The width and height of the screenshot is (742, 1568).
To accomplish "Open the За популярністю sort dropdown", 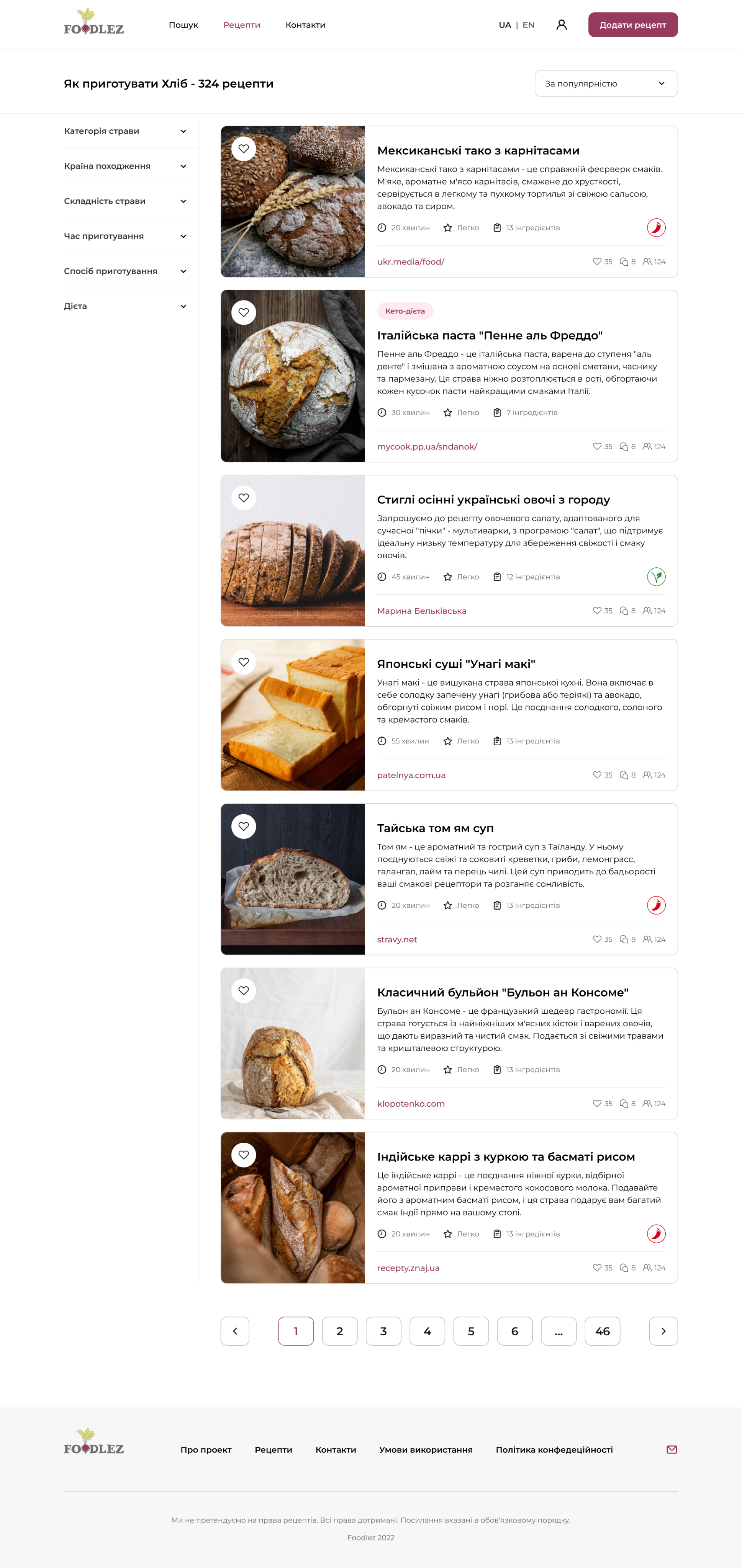I will (606, 83).
